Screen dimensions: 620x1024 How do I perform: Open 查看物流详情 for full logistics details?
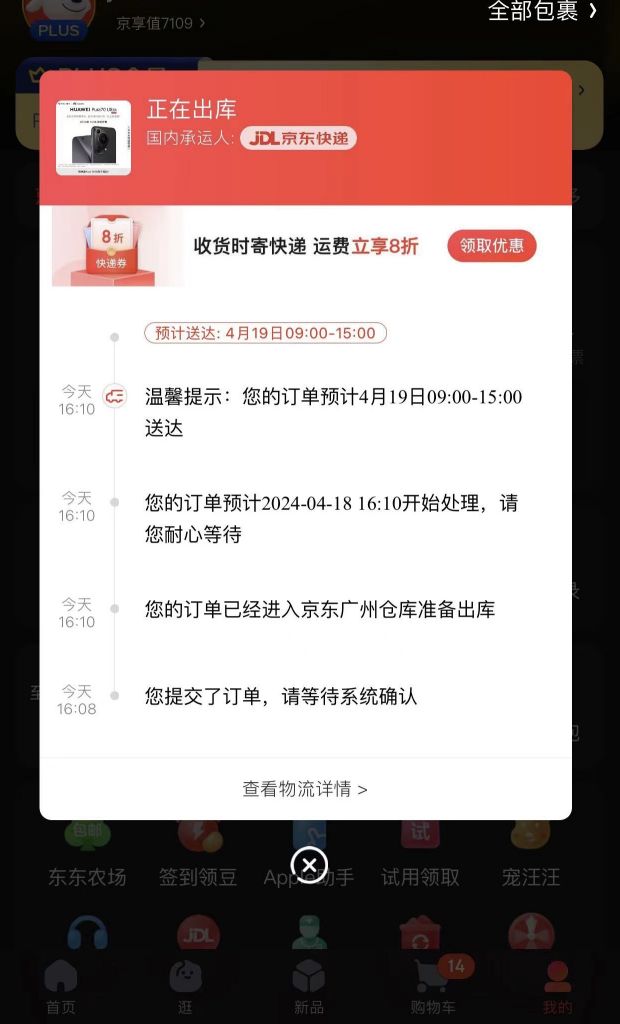(x=305, y=789)
